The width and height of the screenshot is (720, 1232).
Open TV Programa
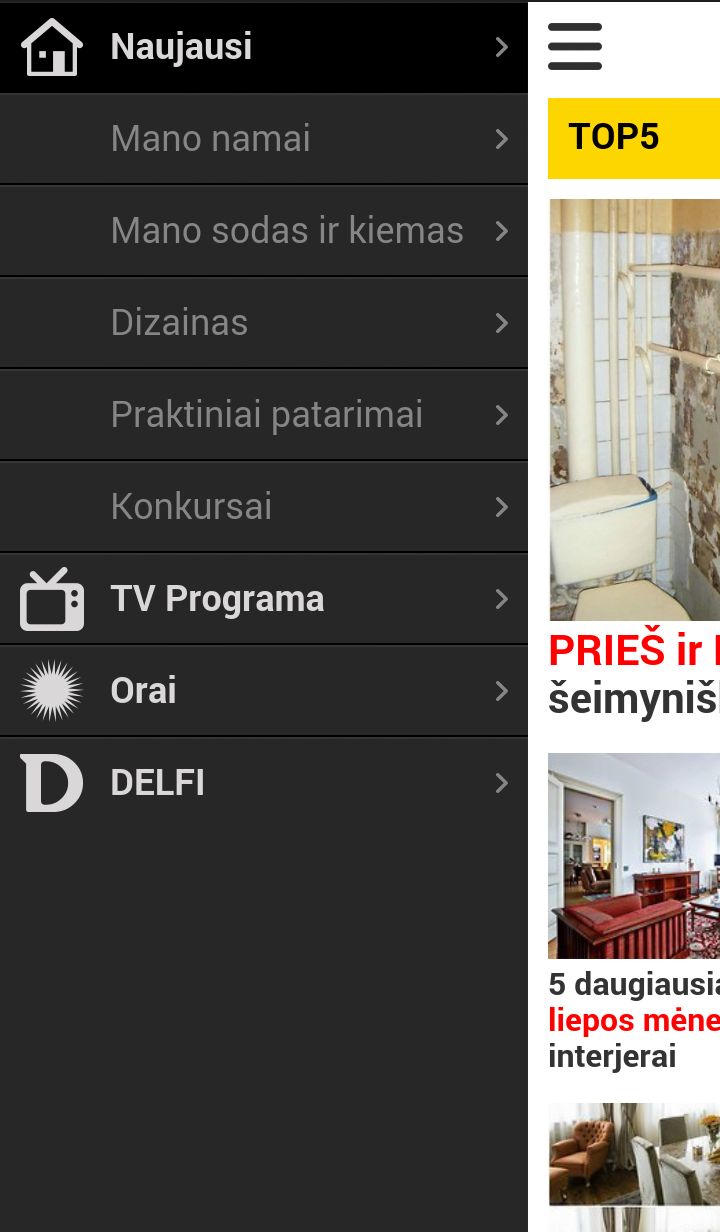pyautogui.click(x=264, y=599)
